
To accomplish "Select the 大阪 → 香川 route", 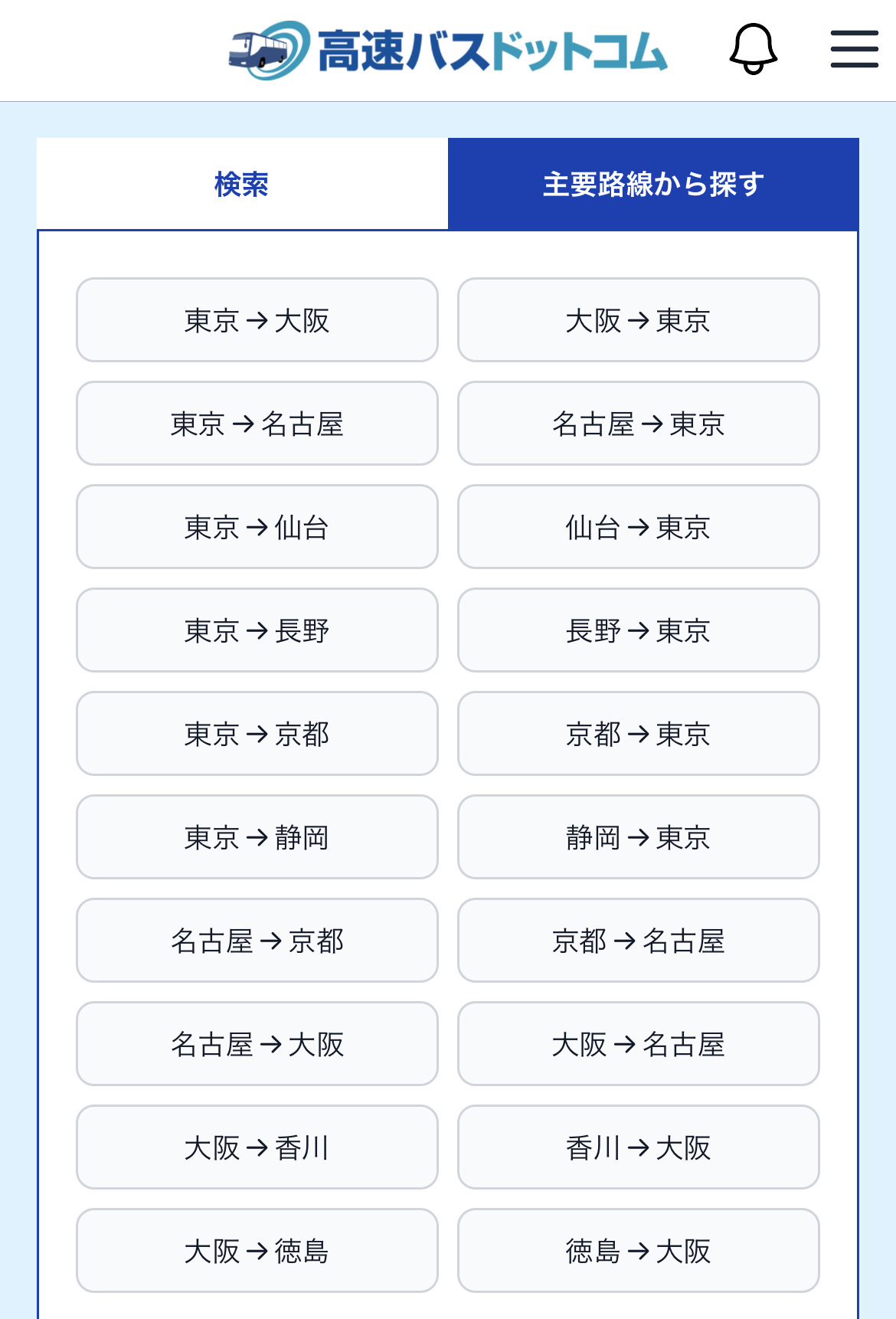I will 257,1147.
